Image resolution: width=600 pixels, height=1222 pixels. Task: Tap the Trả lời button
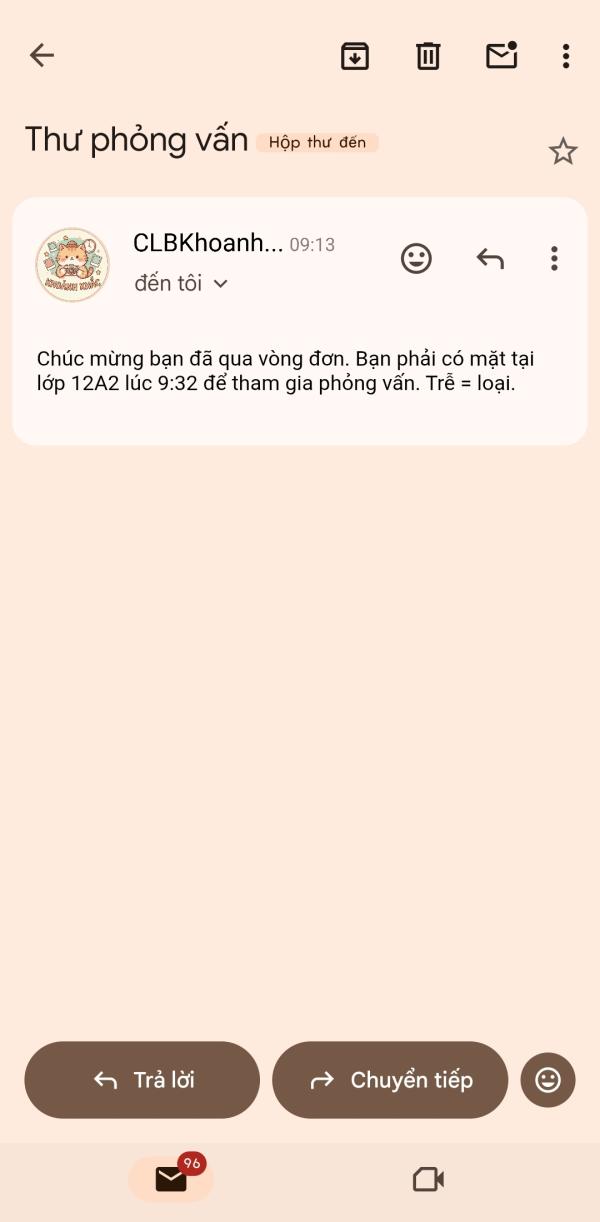pyautogui.click(x=142, y=1080)
